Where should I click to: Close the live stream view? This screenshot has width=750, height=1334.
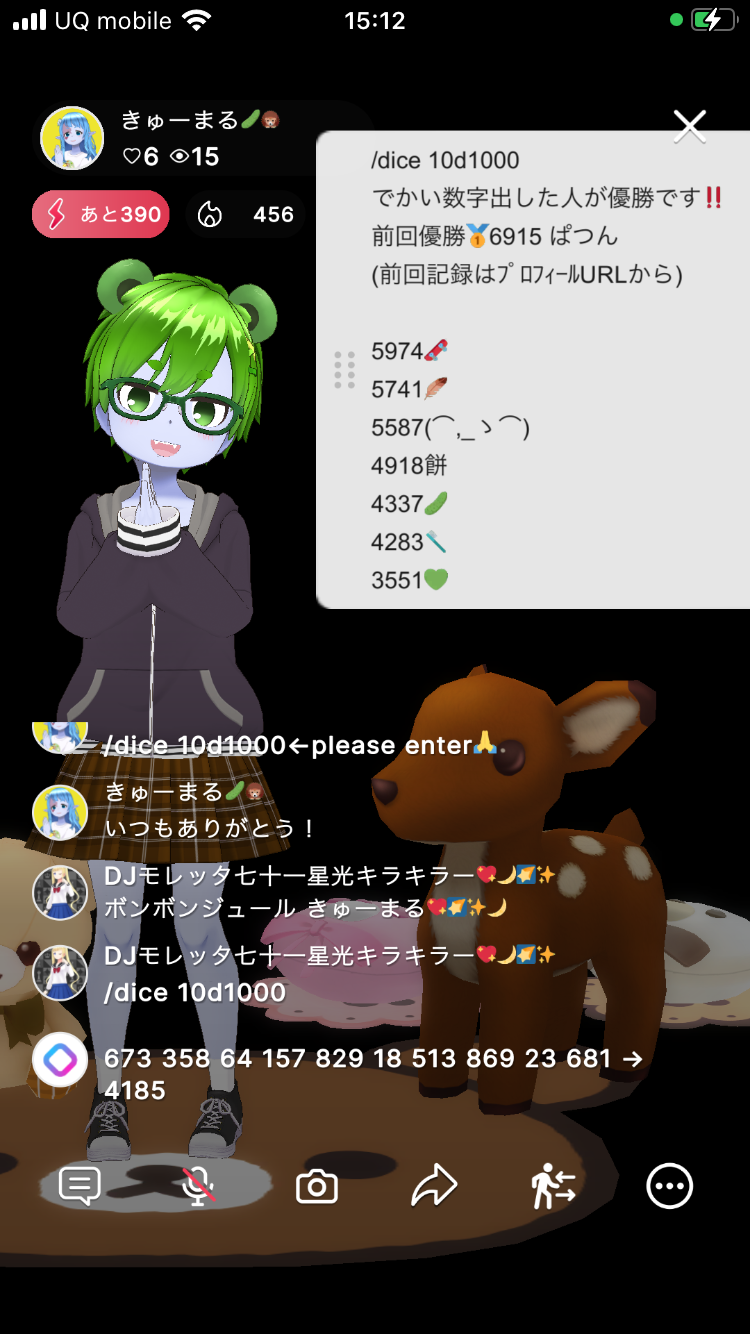coord(690,127)
